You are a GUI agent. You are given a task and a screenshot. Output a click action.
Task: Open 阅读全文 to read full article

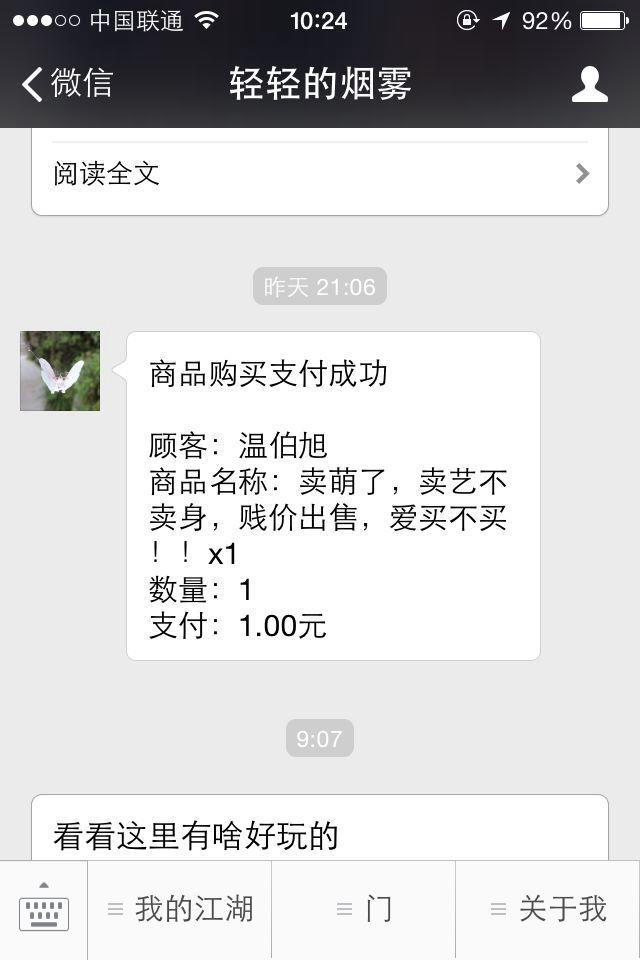coord(320,174)
